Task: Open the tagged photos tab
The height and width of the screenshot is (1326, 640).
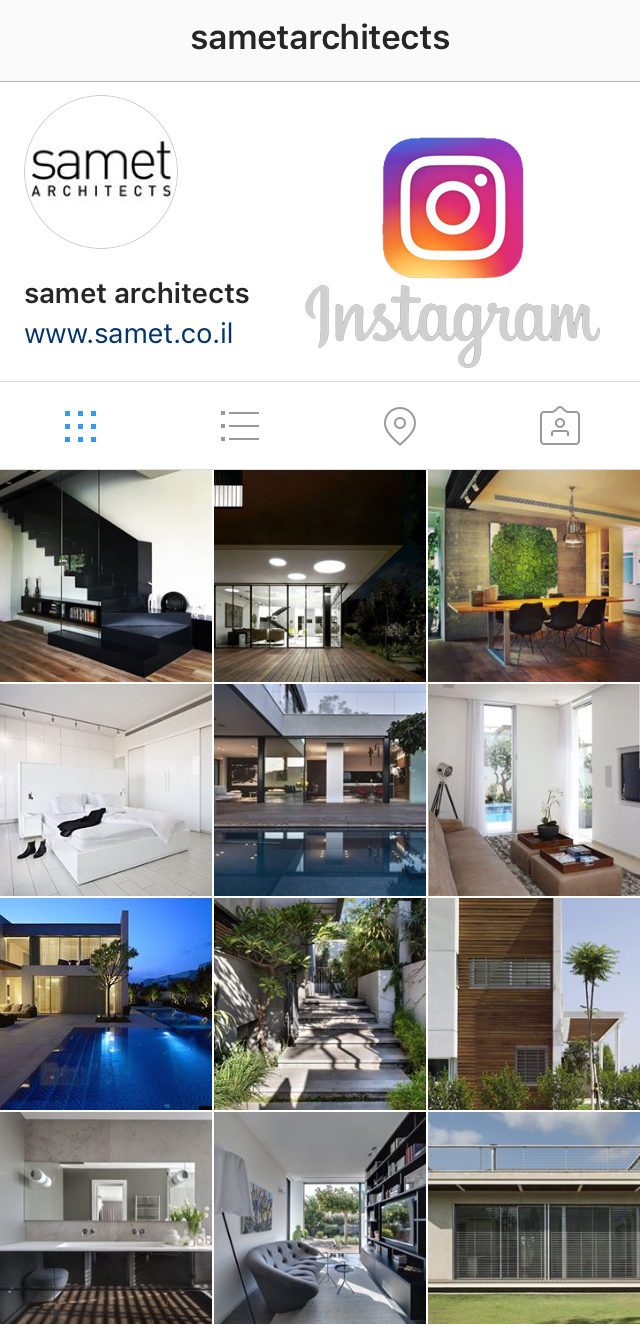Action: (560, 426)
